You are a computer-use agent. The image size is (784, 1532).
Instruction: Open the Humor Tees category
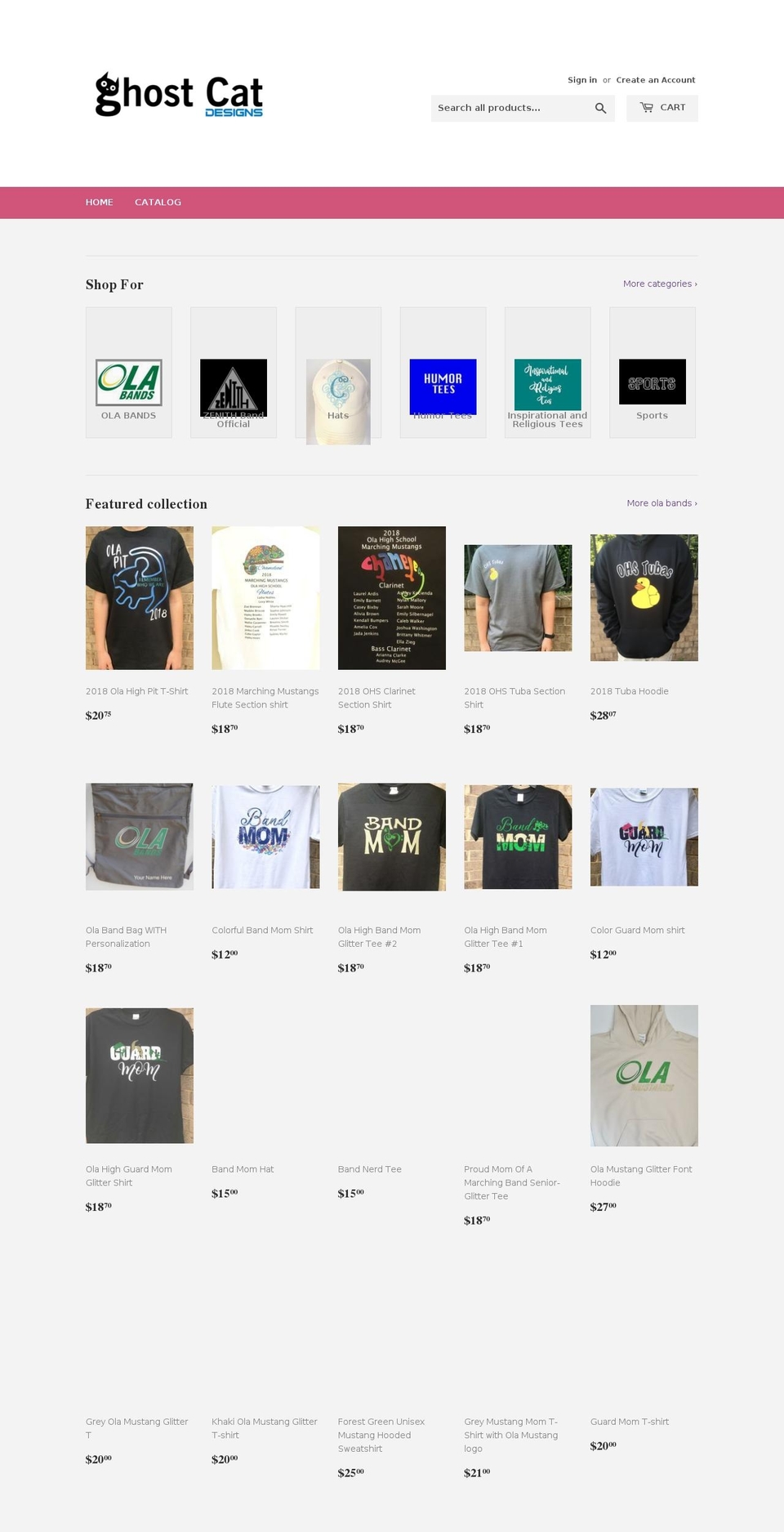click(x=443, y=373)
